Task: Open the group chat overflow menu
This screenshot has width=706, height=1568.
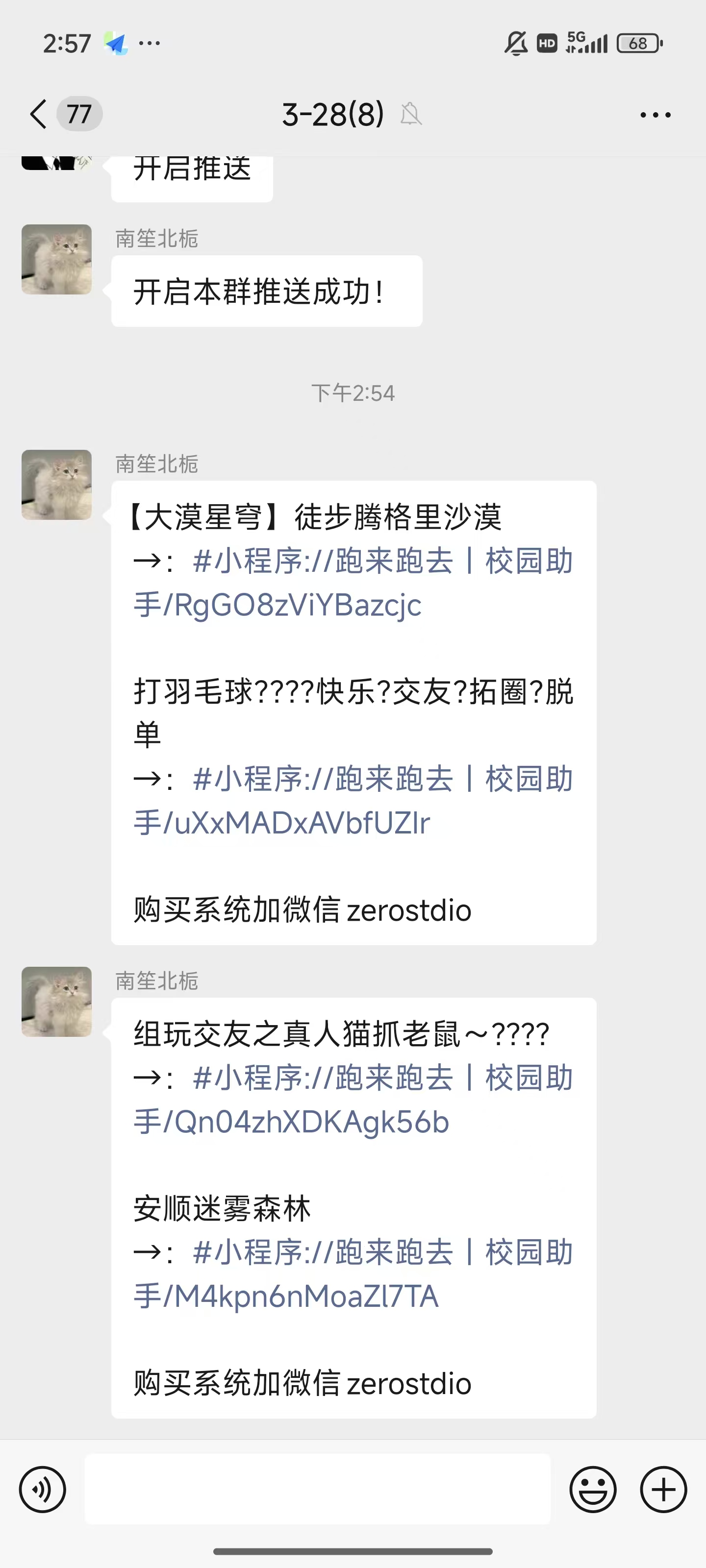Action: pos(656,115)
